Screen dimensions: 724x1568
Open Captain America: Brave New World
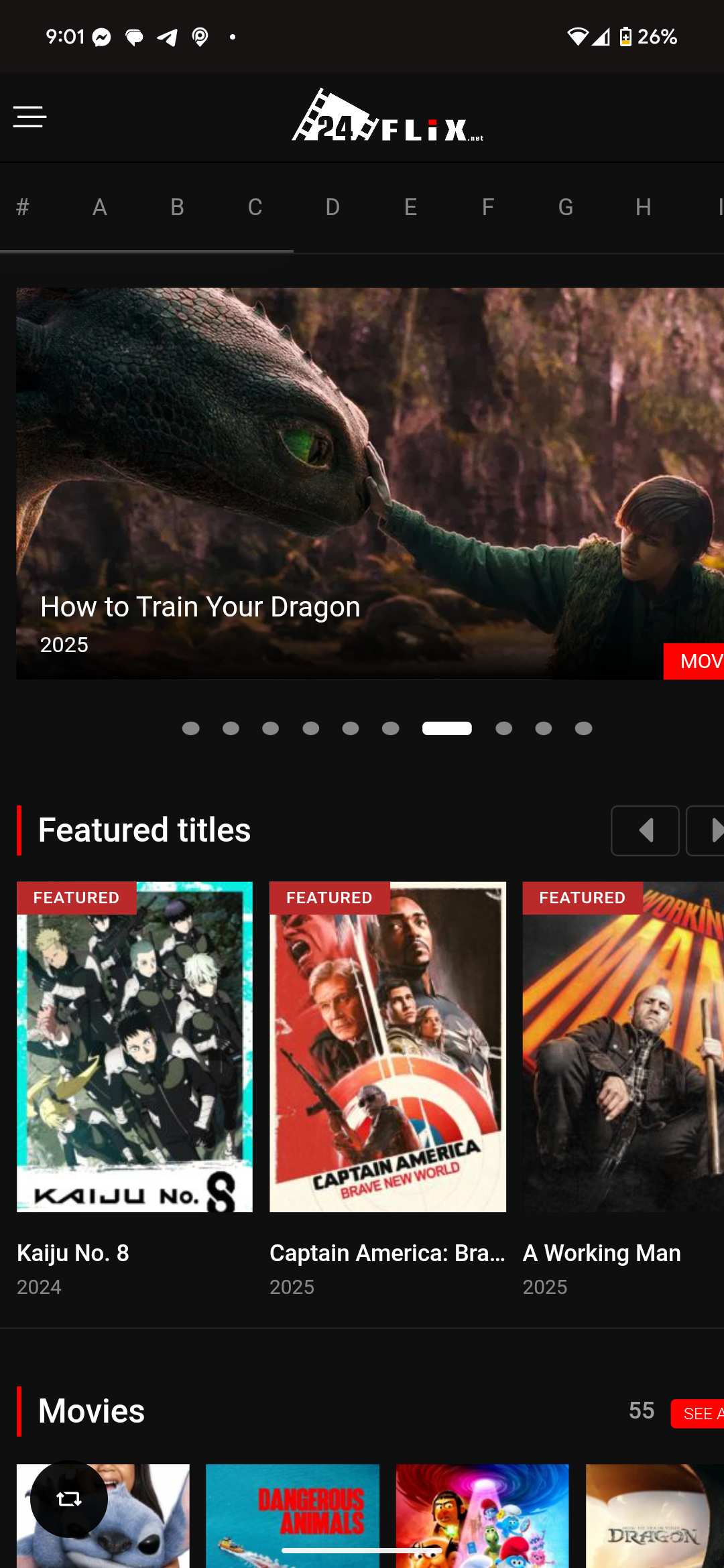click(387, 1047)
